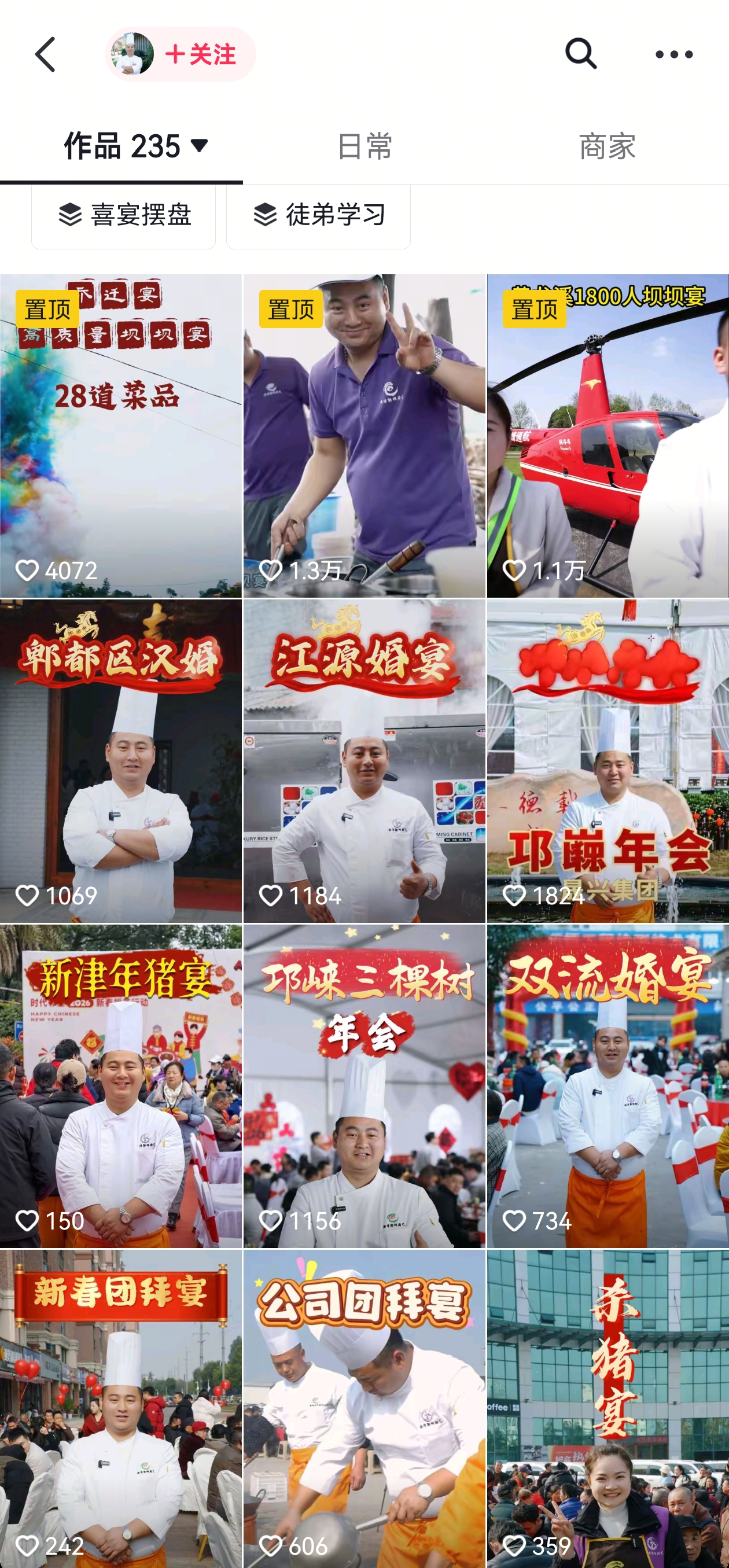Open the 徒弟学习 collection
This screenshot has height=1568, width=729.
pyautogui.click(x=318, y=215)
